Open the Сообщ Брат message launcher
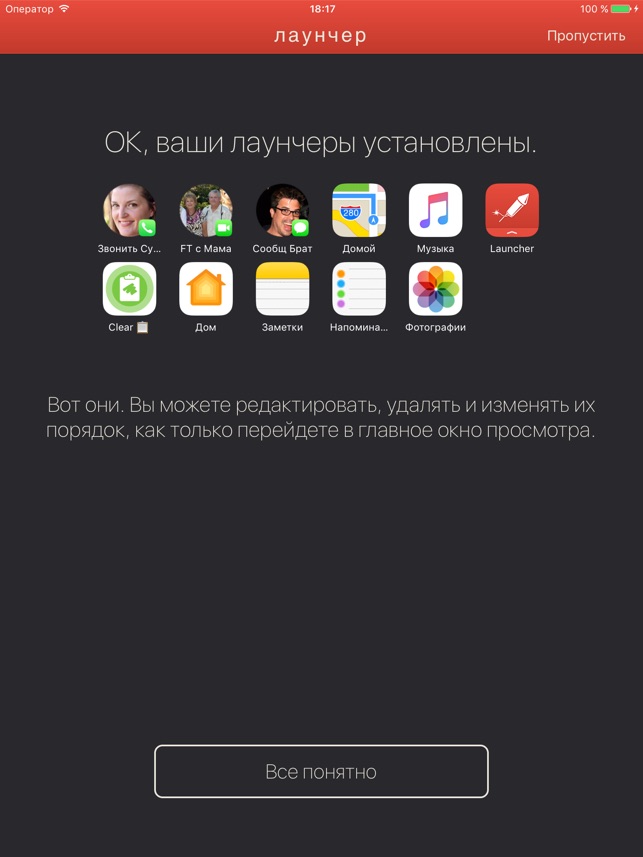Viewport: 643px width, 857px height. tap(282, 210)
